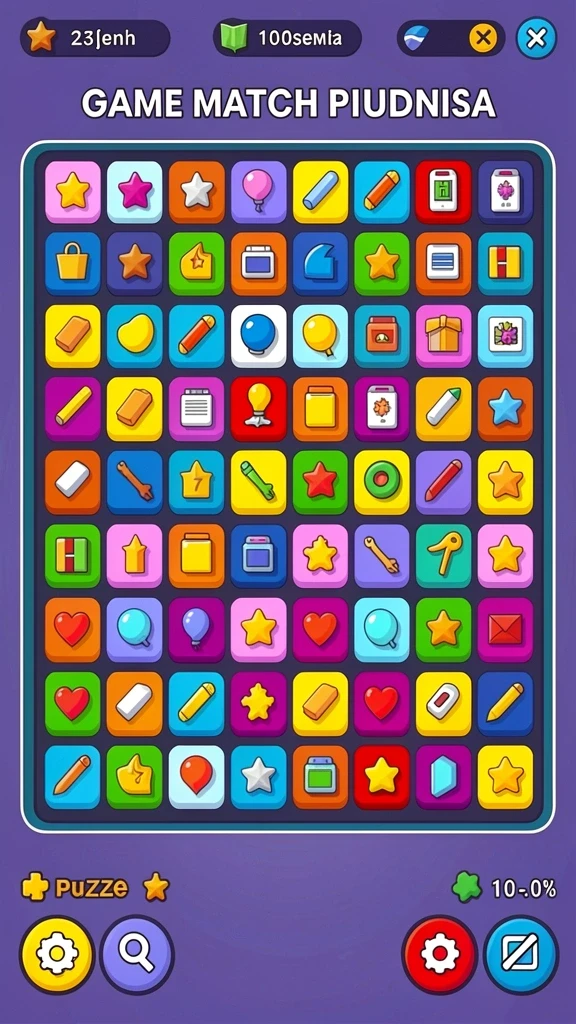Image resolution: width=576 pixels, height=1024 pixels.
Task: Select the red envelope tile
Action: 505,629
